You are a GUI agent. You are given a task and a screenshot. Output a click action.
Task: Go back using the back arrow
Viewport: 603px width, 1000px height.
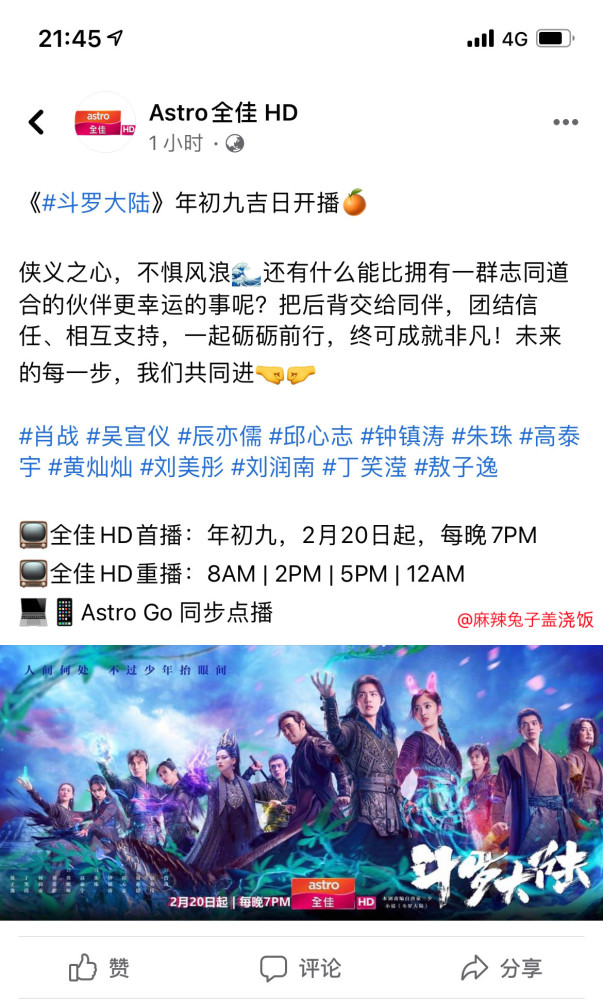coord(37,122)
